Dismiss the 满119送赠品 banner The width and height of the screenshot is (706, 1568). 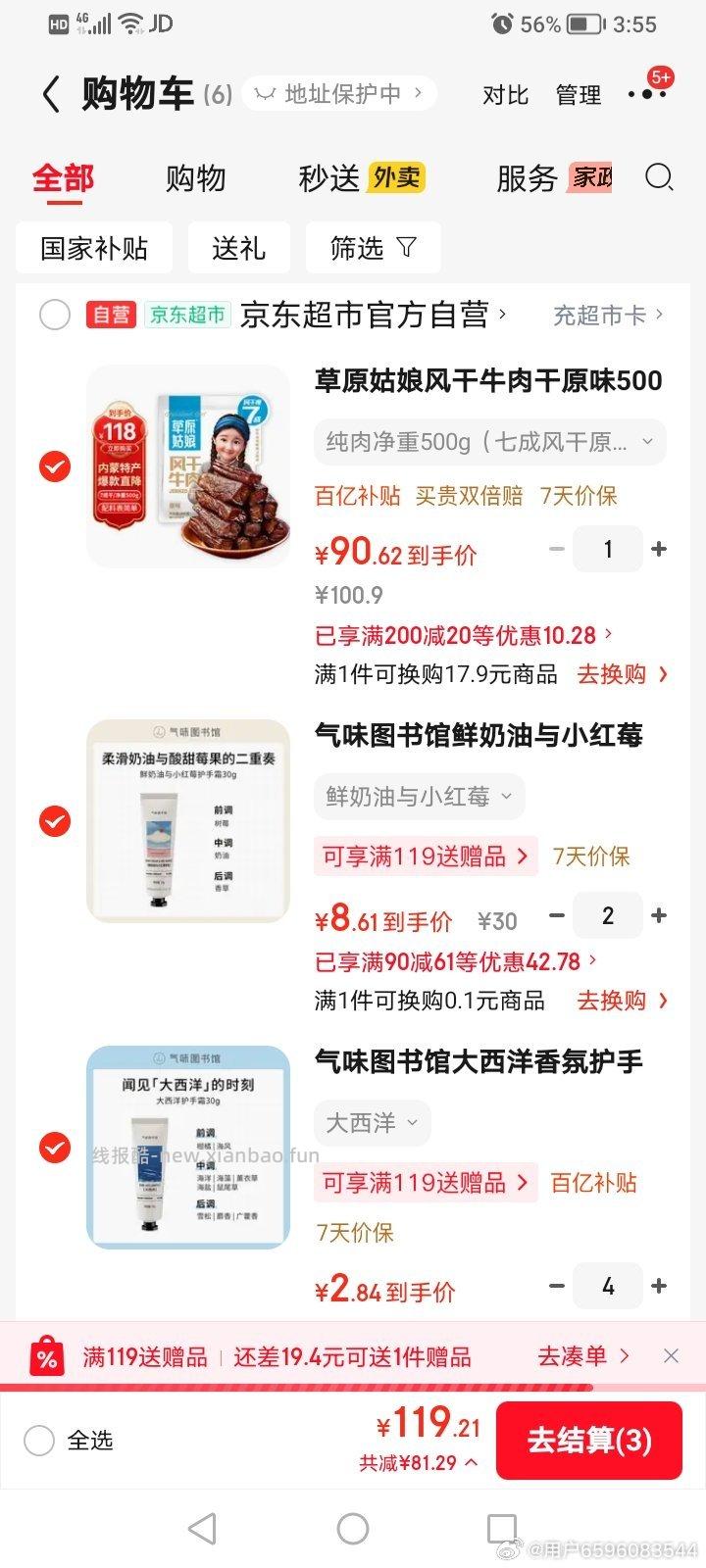[671, 1356]
